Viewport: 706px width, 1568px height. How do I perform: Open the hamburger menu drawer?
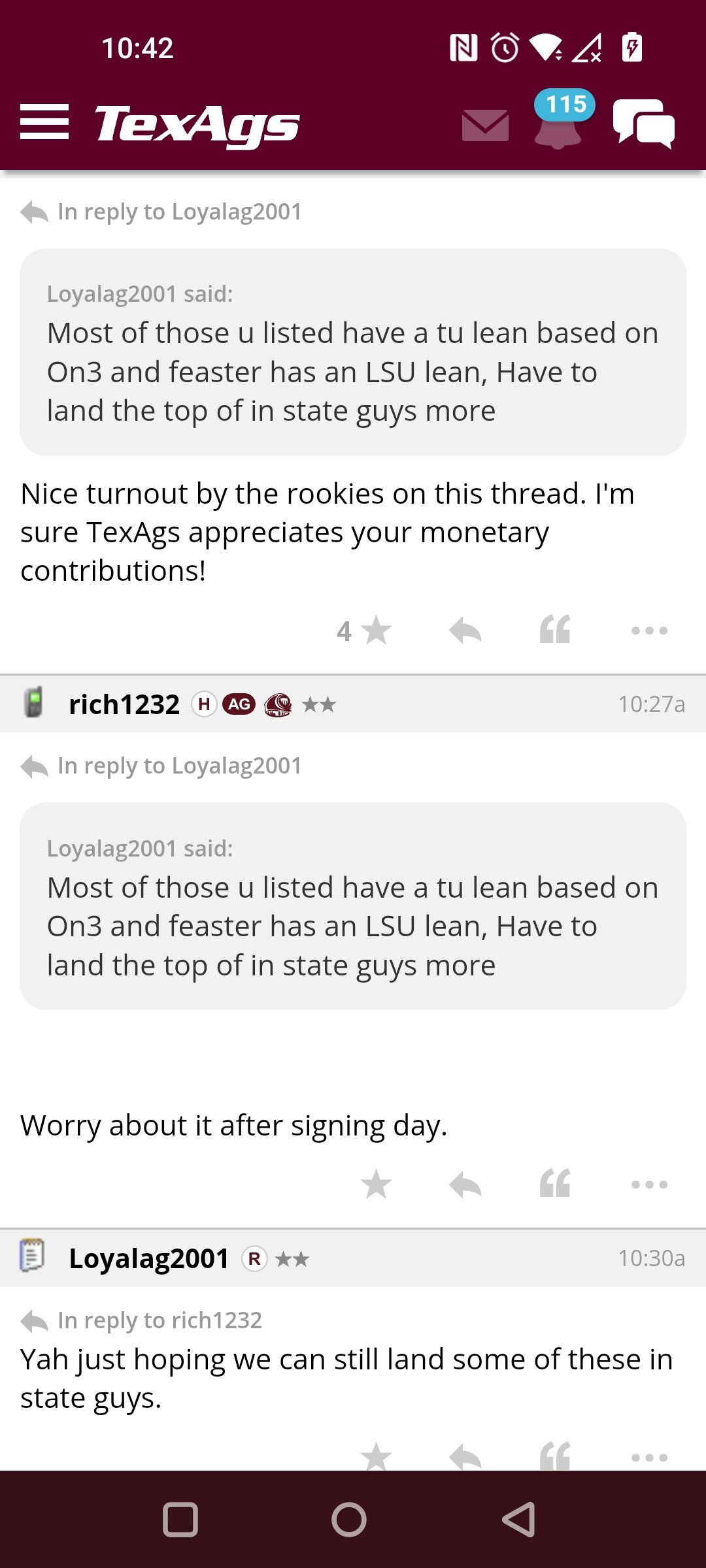click(x=44, y=122)
